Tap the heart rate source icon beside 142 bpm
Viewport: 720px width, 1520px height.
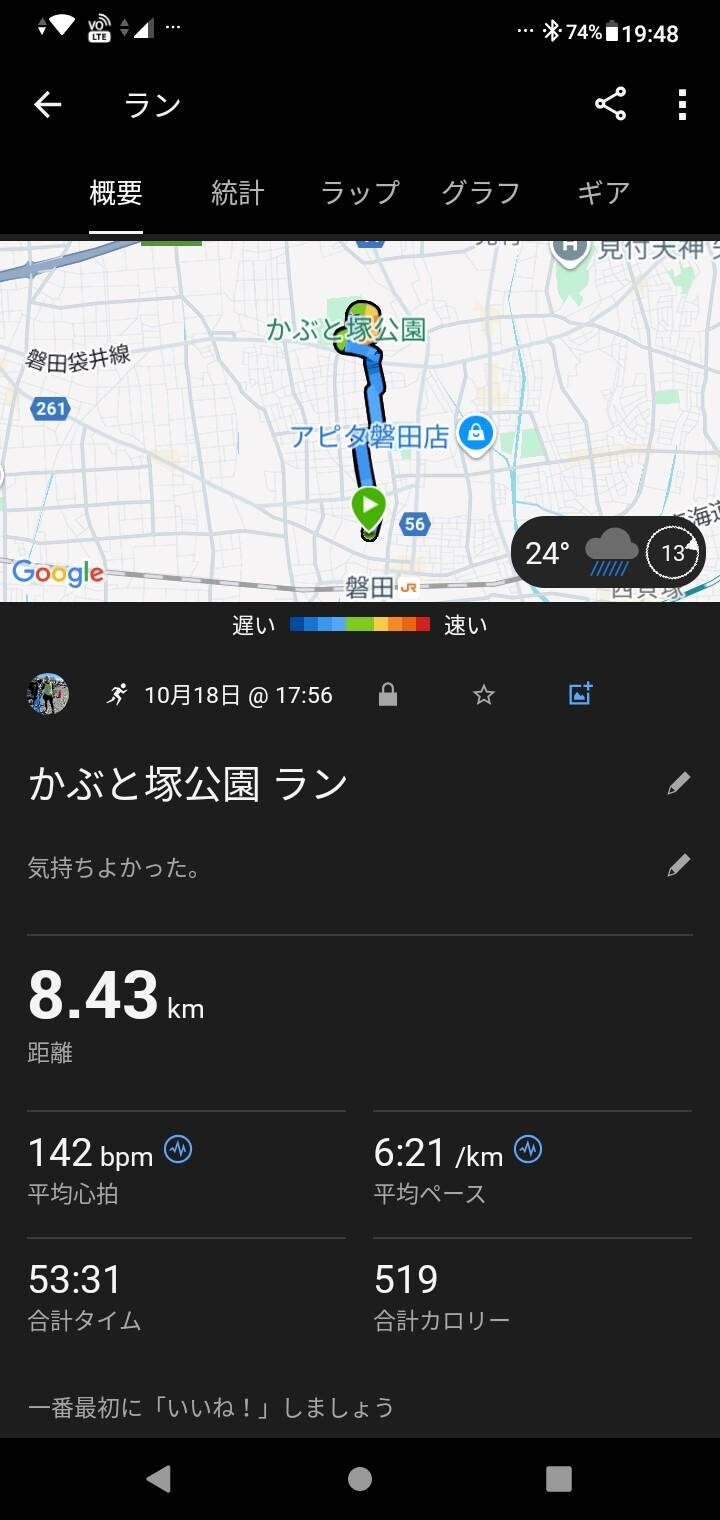(176, 1151)
